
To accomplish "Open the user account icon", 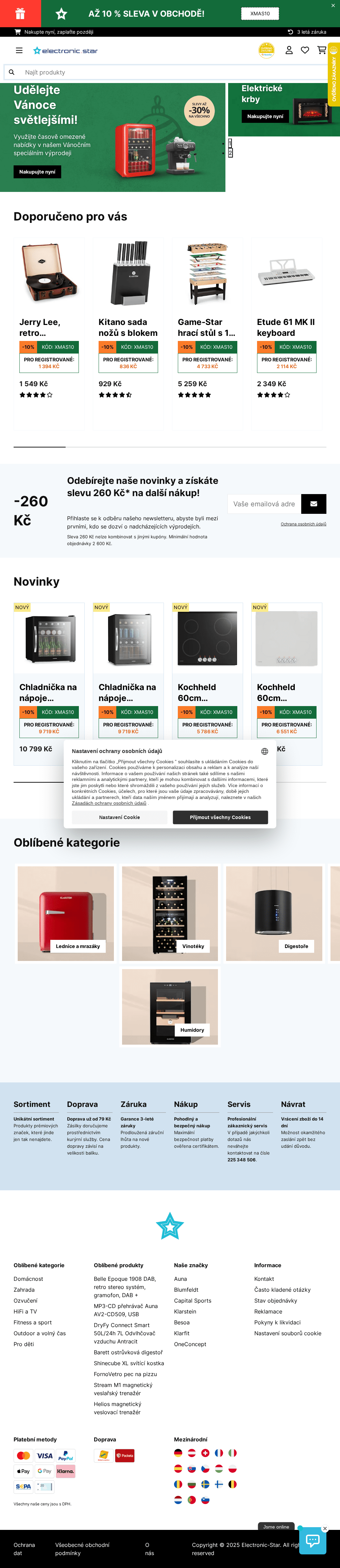I will [289, 50].
